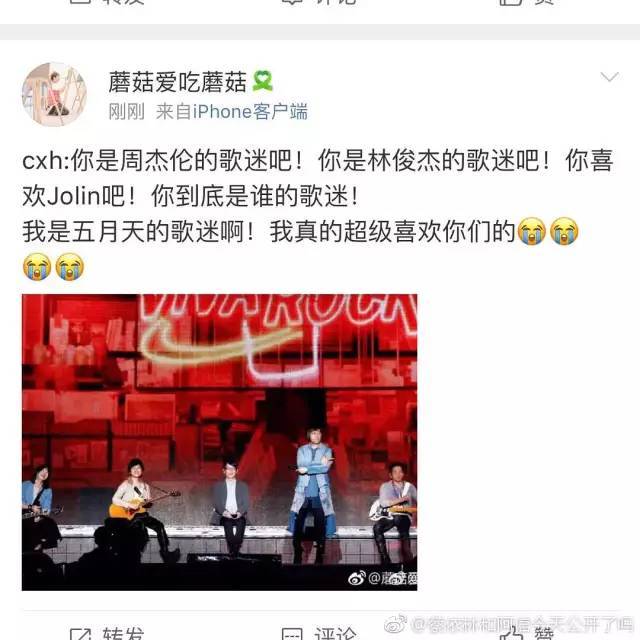Image resolution: width=640 pixels, height=640 pixels.
Task: View the concert photo in full
Action: 219,442
